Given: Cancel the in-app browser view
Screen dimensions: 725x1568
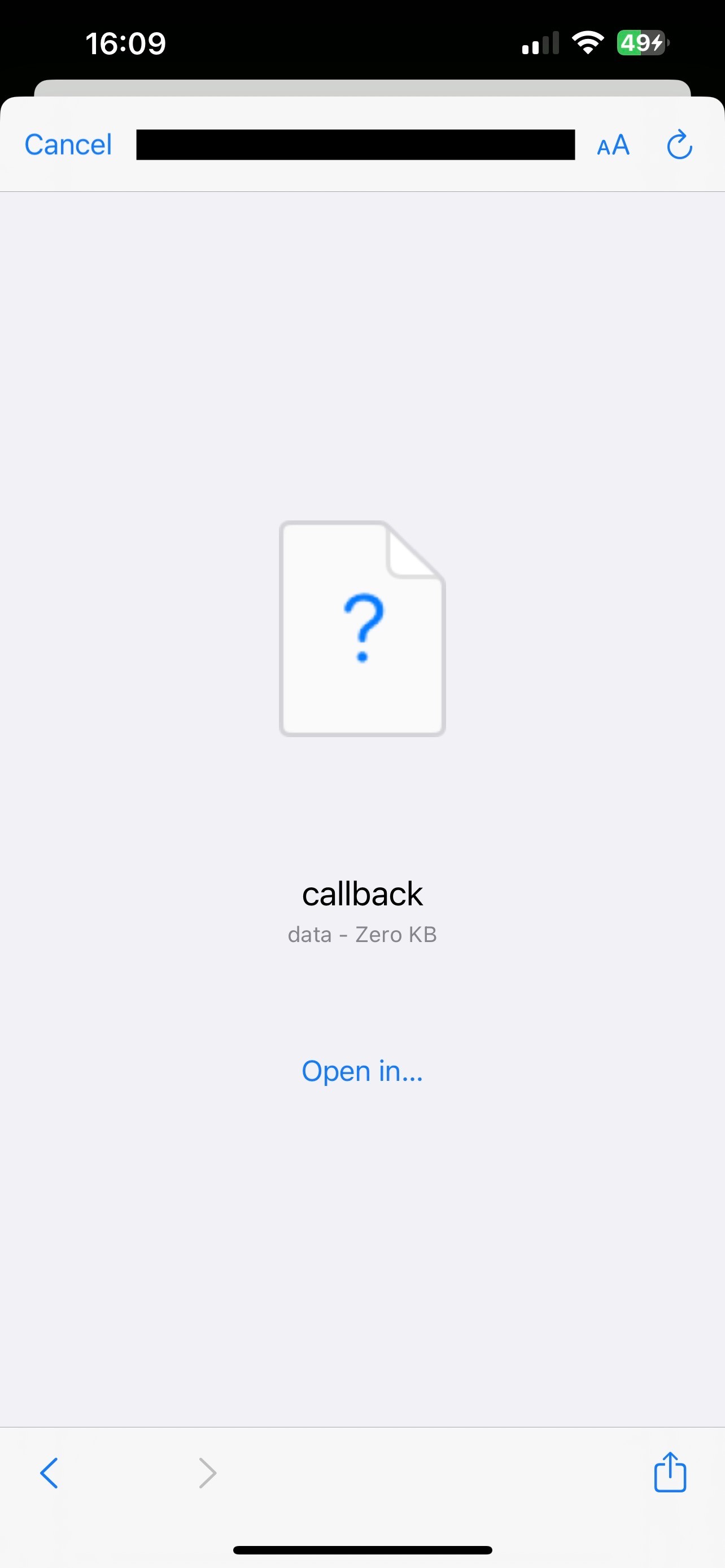Looking at the screenshot, I should pos(68,145).
